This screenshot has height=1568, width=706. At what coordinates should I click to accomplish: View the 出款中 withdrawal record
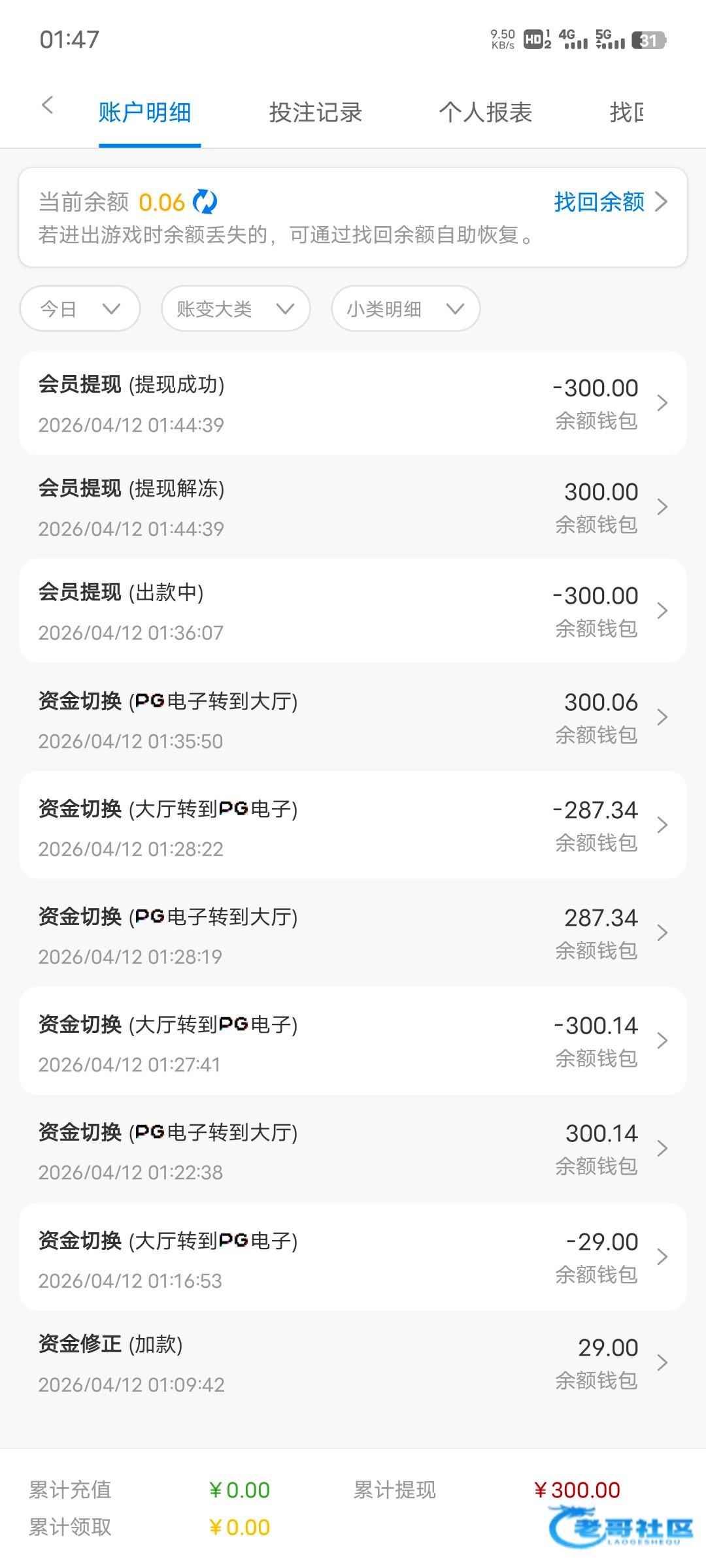[x=353, y=611]
